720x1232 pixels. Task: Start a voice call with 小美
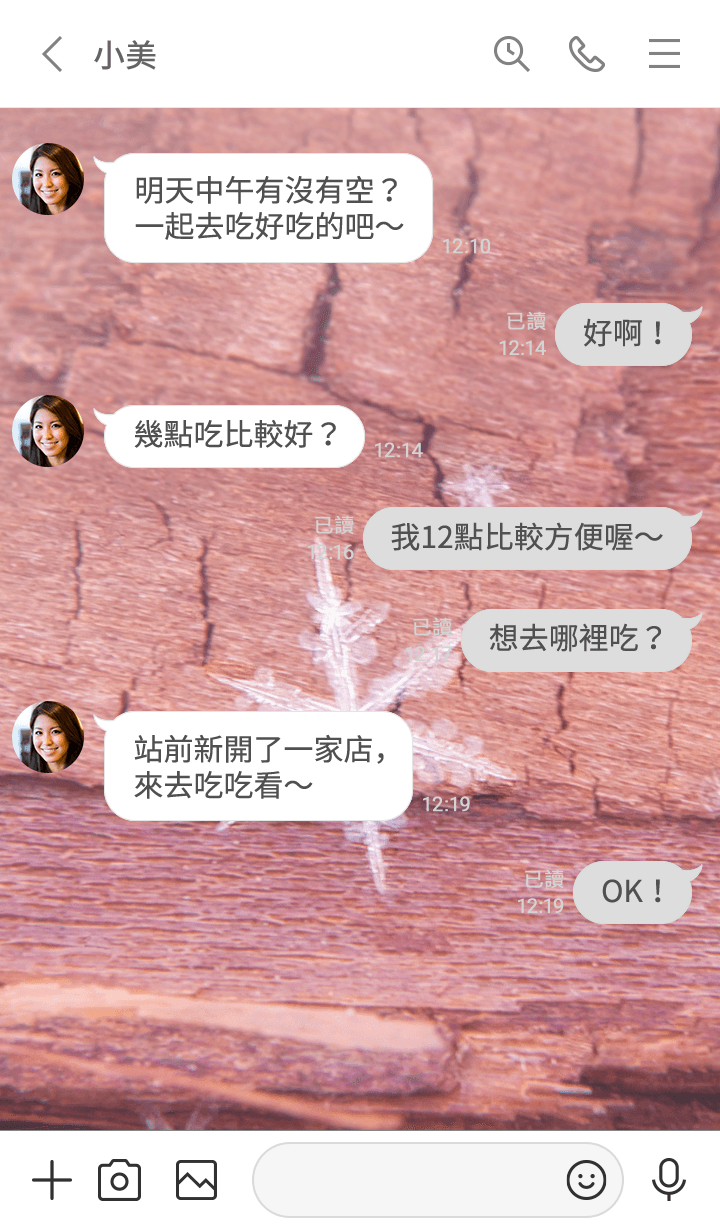(587, 54)
